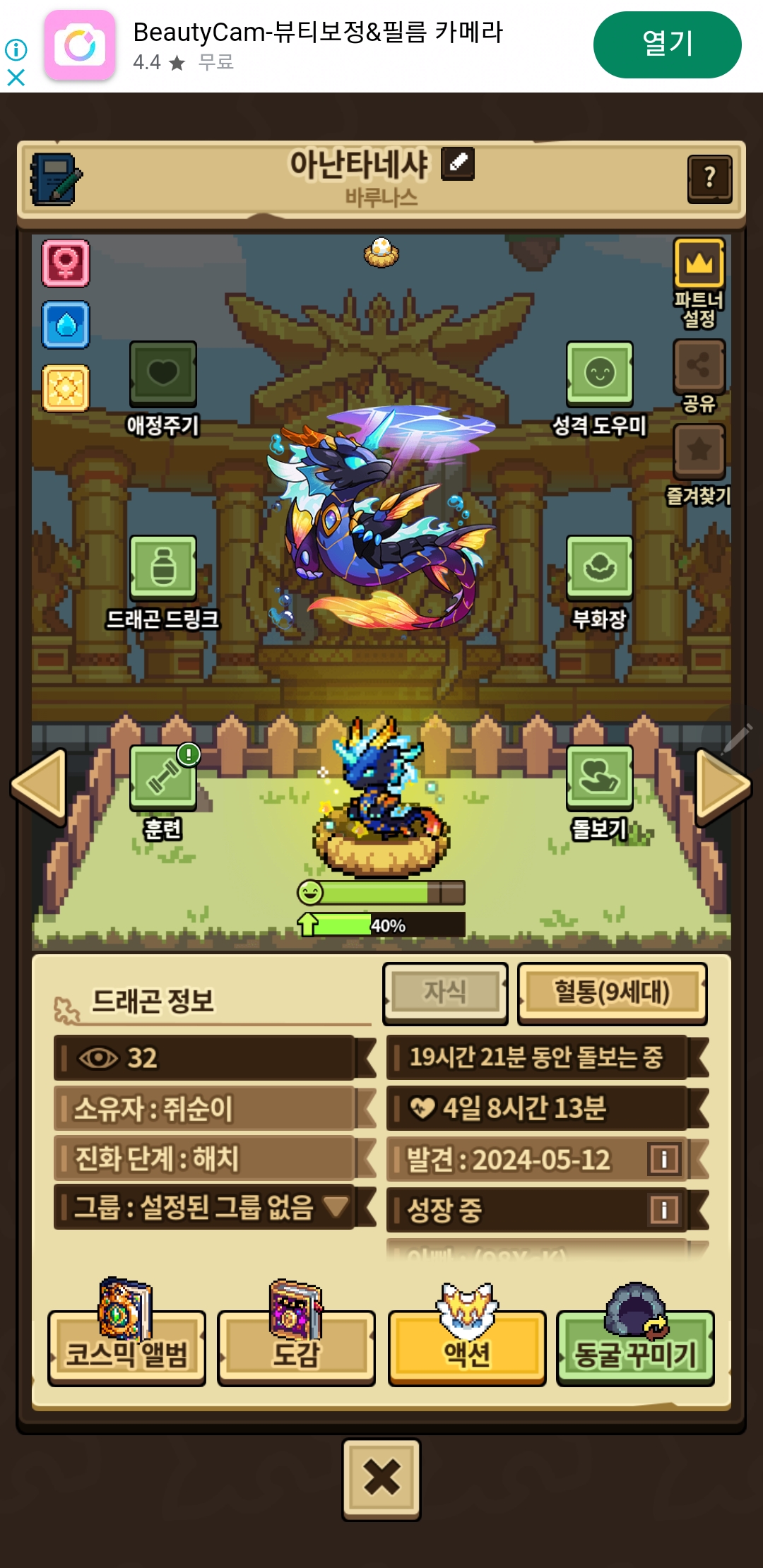Open the question mark help button

[x=709, y=179]
